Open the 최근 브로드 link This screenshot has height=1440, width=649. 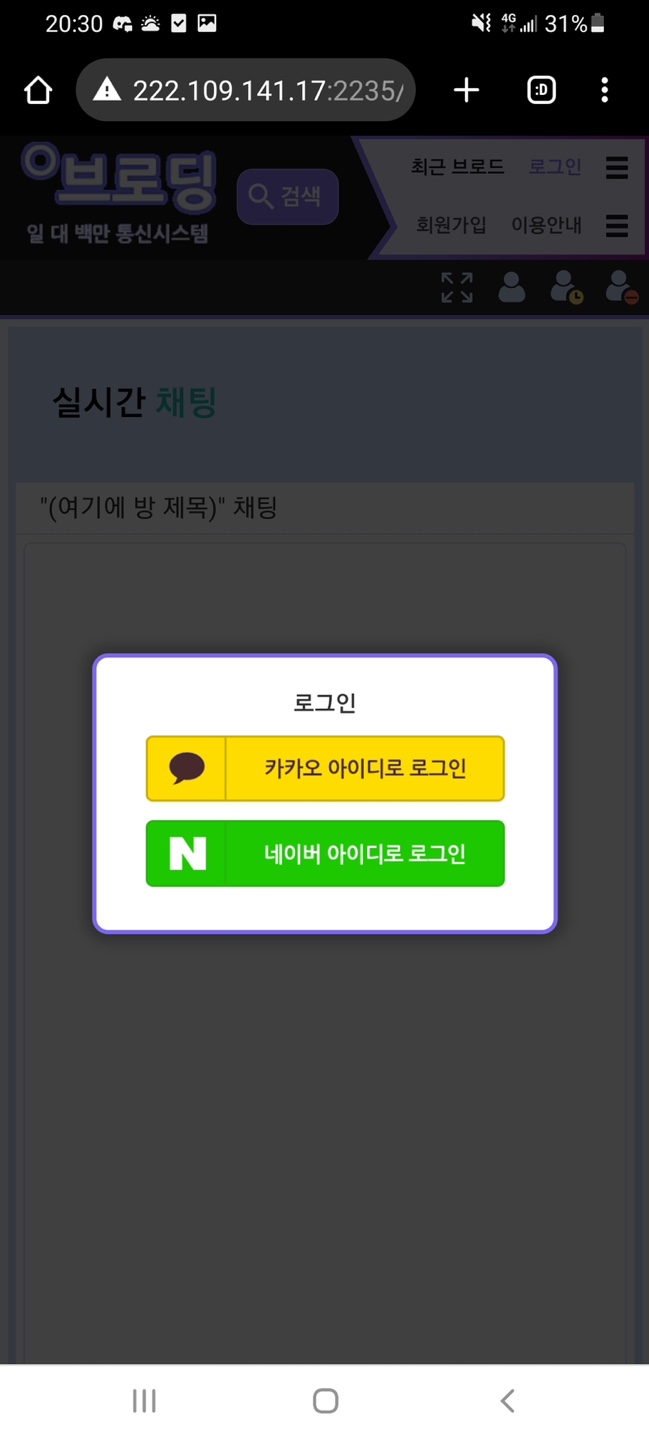point(457,167)
